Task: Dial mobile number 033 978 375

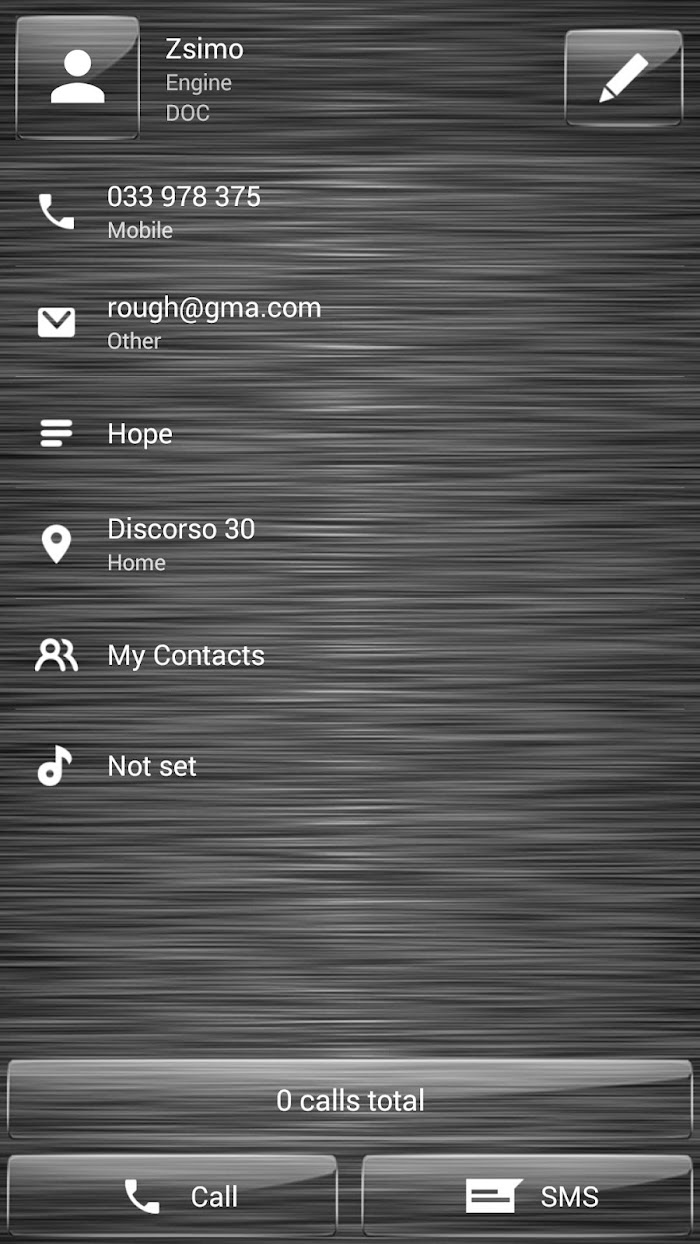Action: coord(350,211)
